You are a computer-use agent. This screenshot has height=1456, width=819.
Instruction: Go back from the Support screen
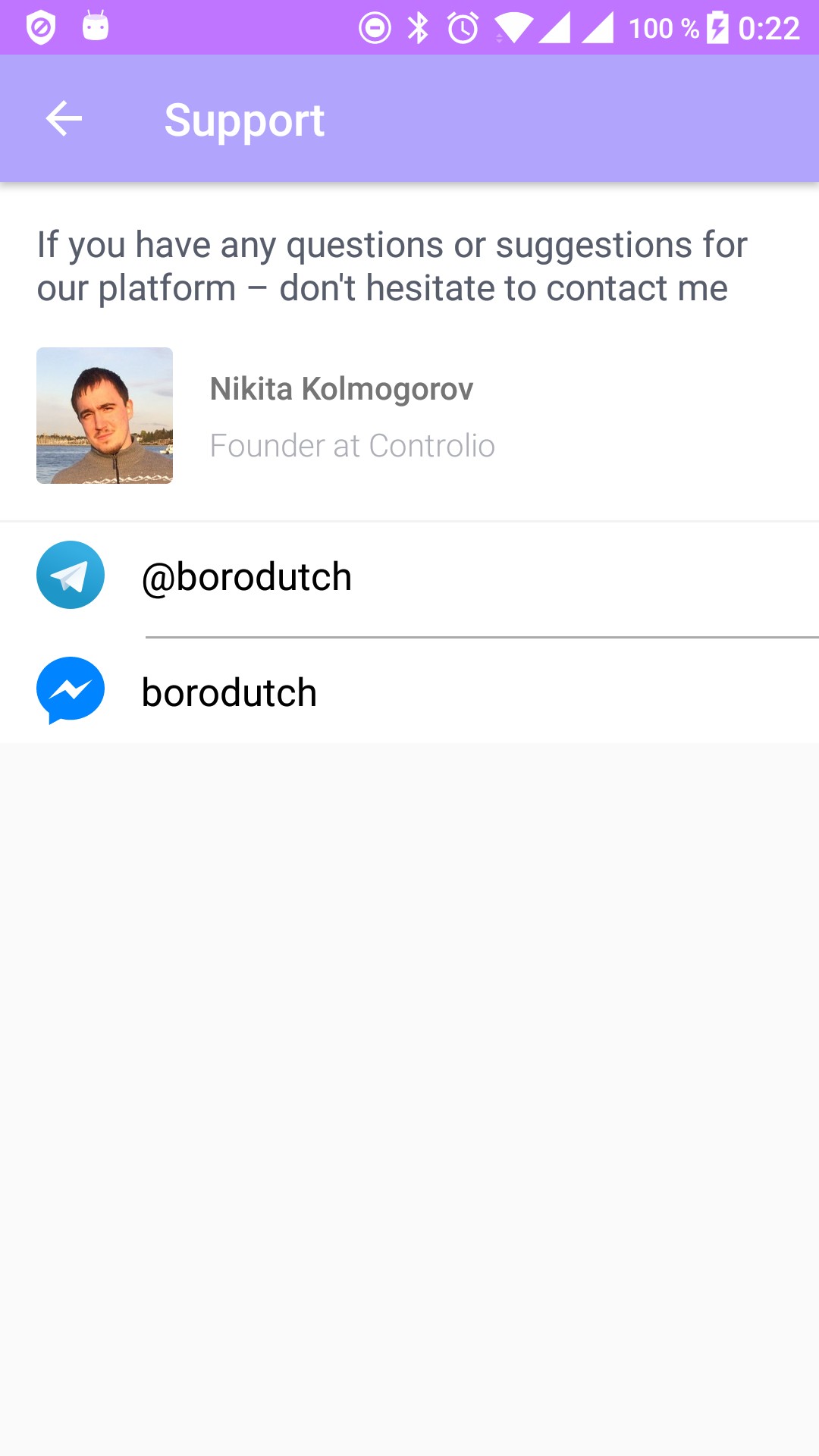point(64,119)
